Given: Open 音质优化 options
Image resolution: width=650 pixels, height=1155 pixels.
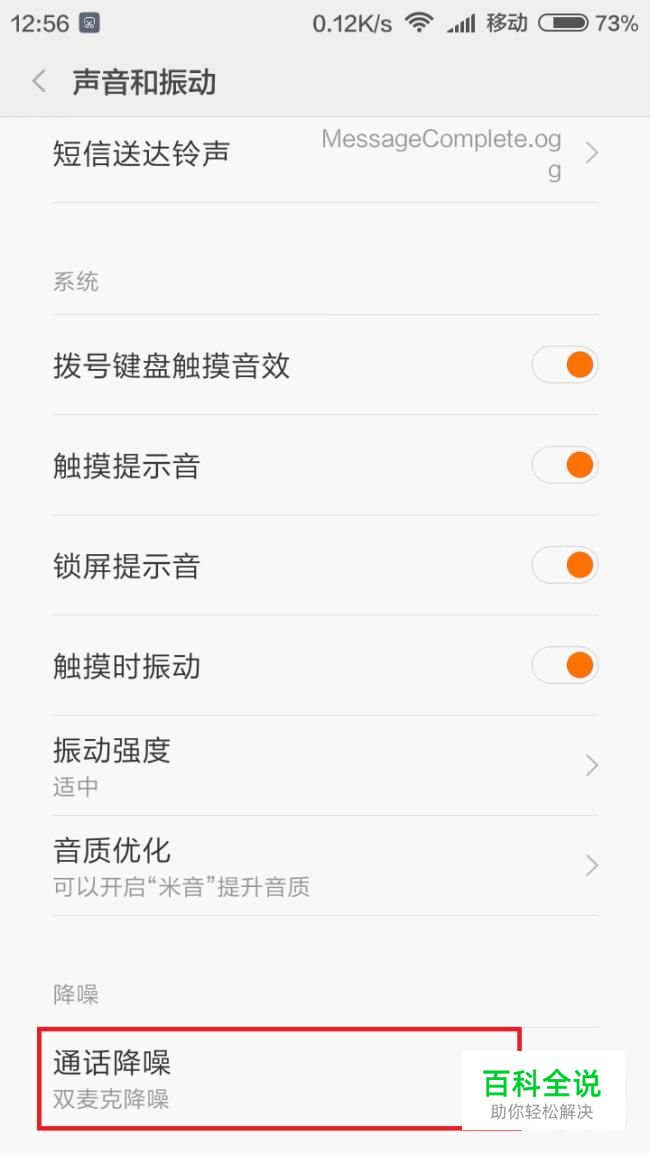Looking at the screenshot, I should click(325, 866).
